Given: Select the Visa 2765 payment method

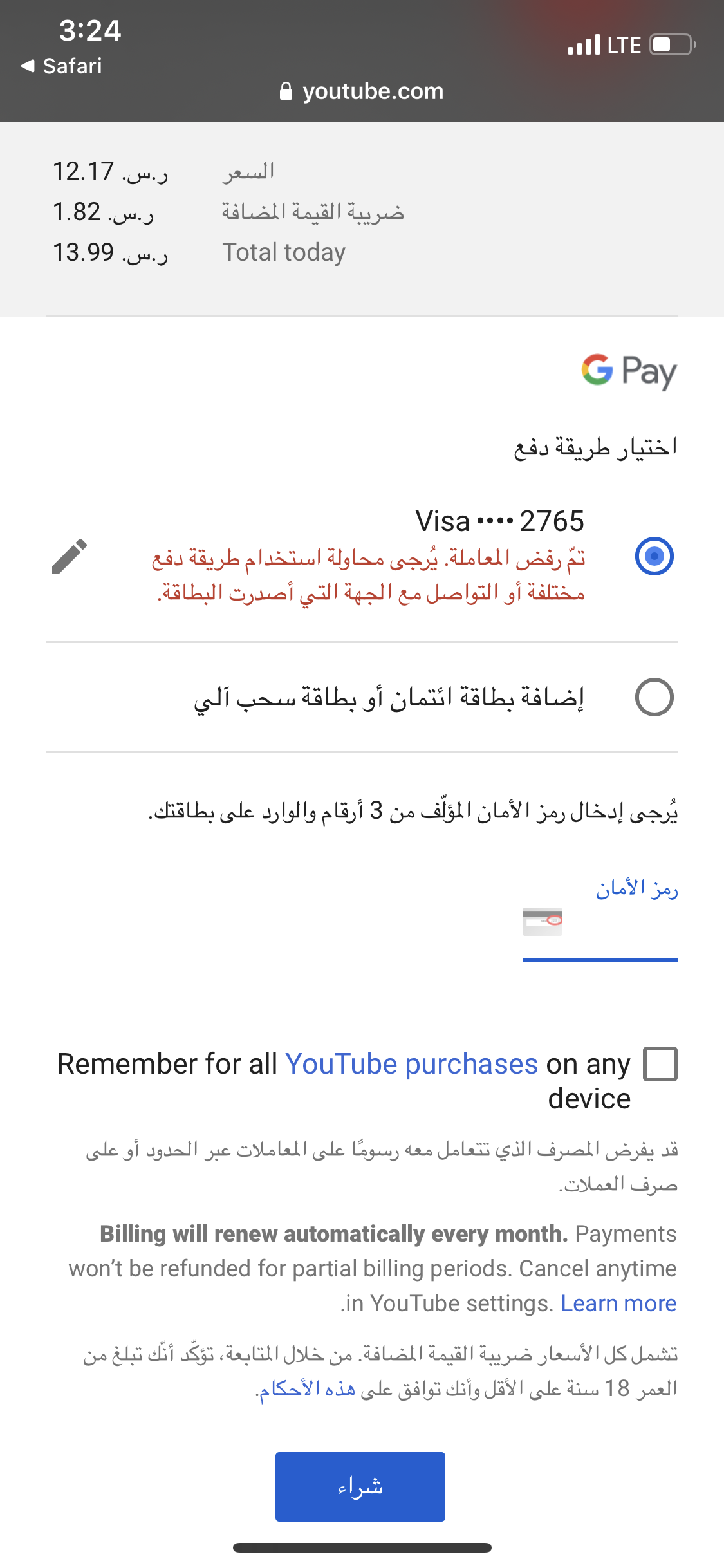Looking at the screenshot, I should click(x=654, y=555).
